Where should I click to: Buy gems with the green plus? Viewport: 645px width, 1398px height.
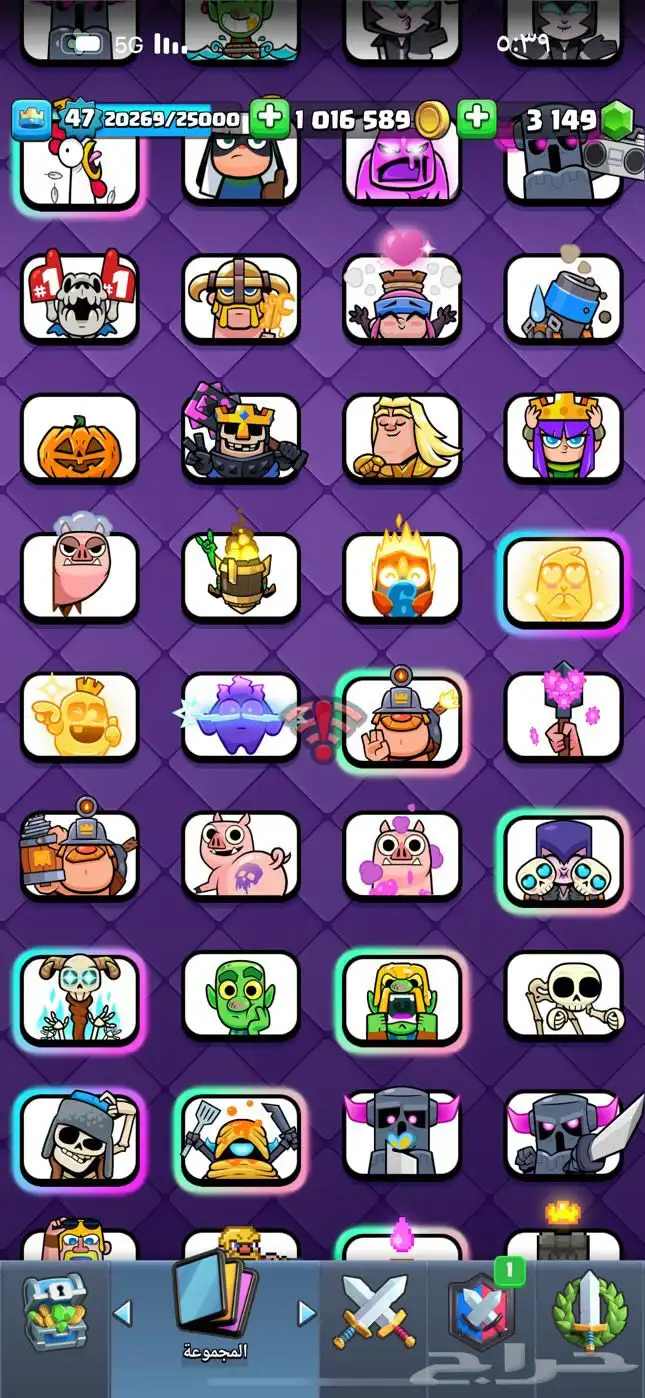coord(477,120)
